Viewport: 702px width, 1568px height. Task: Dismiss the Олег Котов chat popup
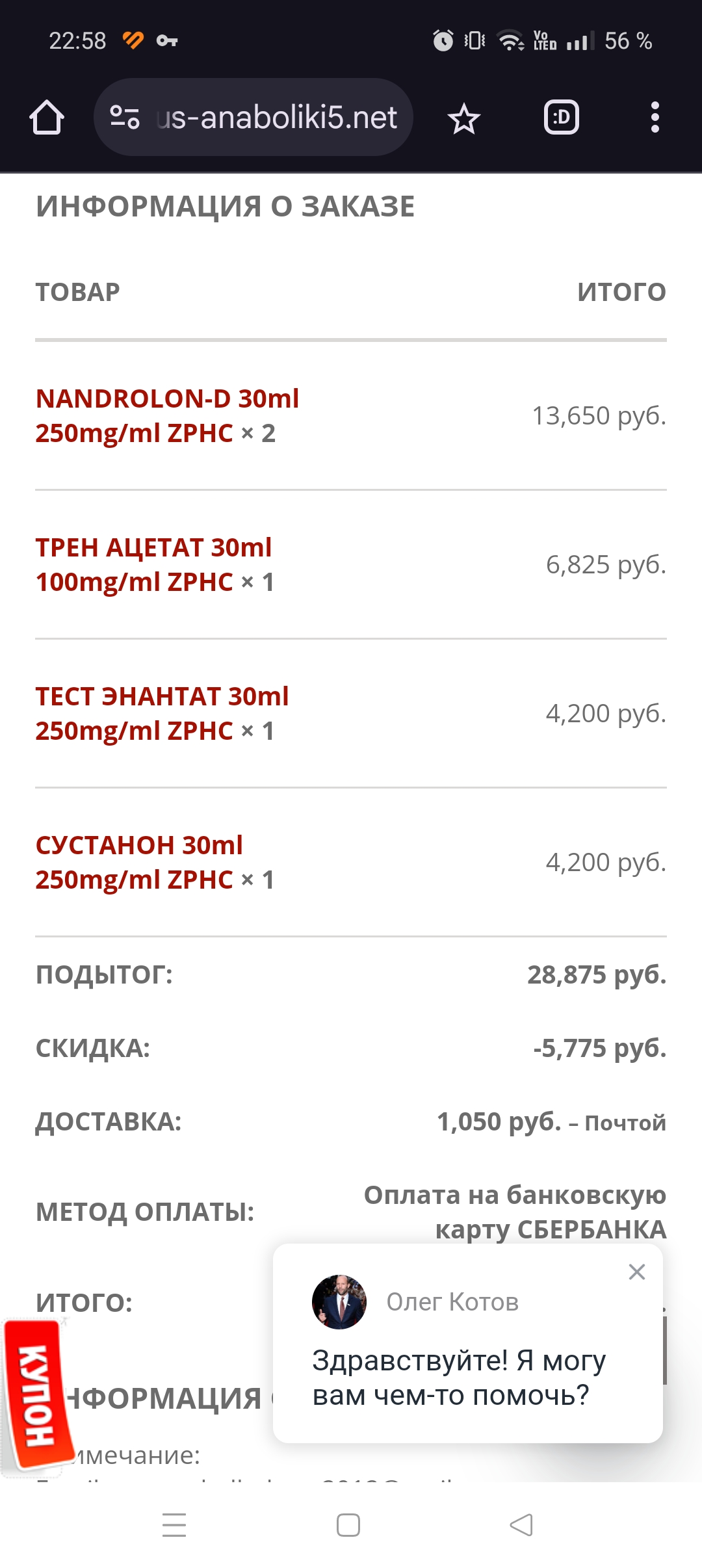[x=637, y=1272]
